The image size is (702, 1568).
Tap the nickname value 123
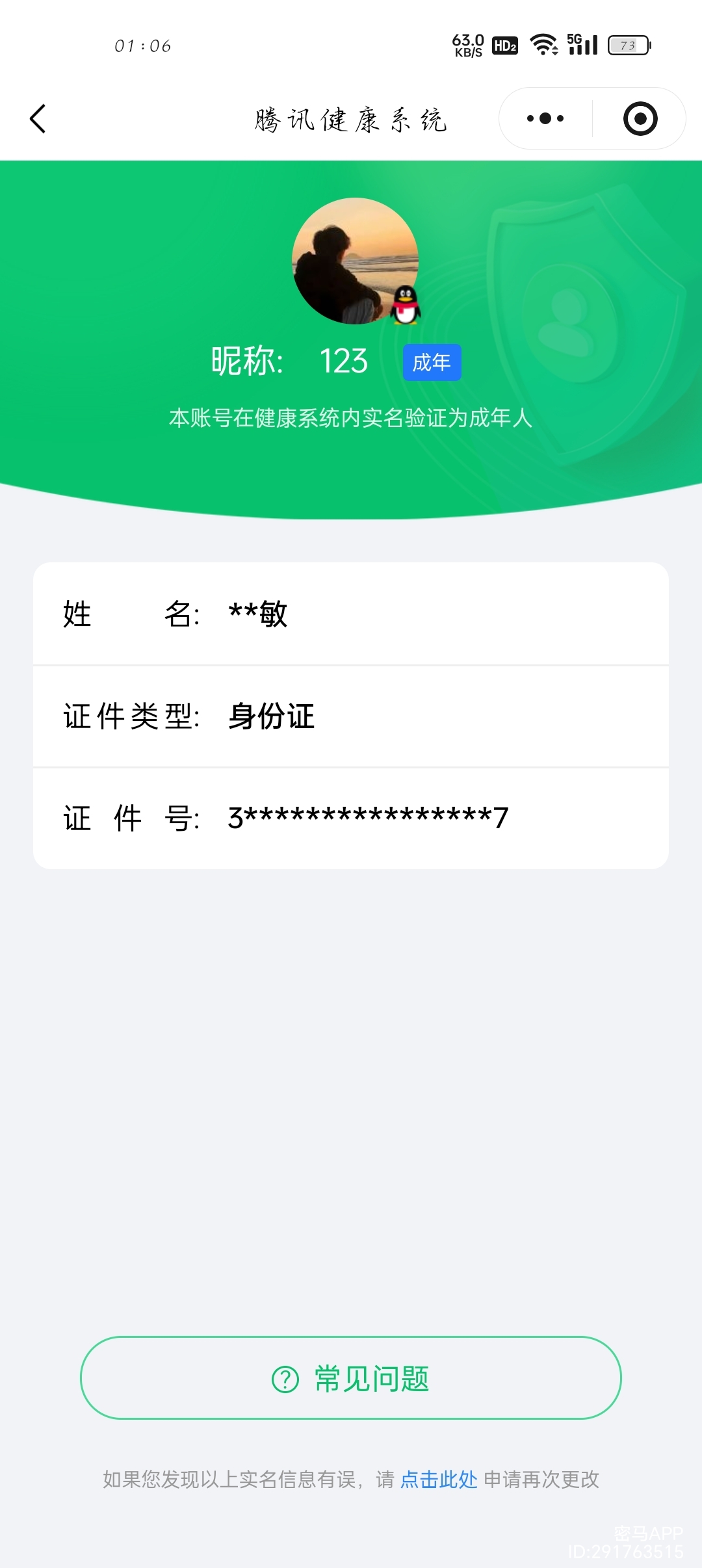tap(343, 361)
